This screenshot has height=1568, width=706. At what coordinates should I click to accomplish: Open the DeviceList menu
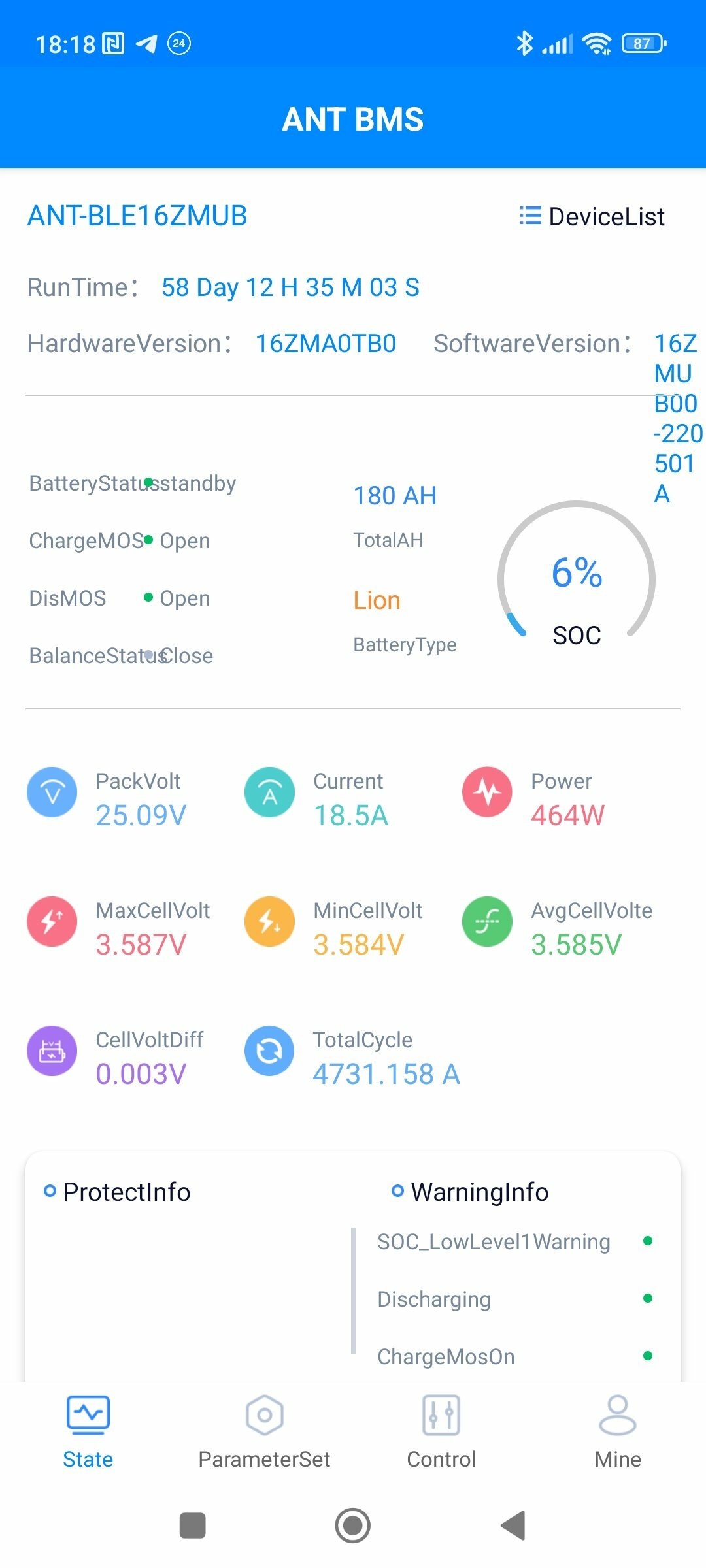coord(592,216)
